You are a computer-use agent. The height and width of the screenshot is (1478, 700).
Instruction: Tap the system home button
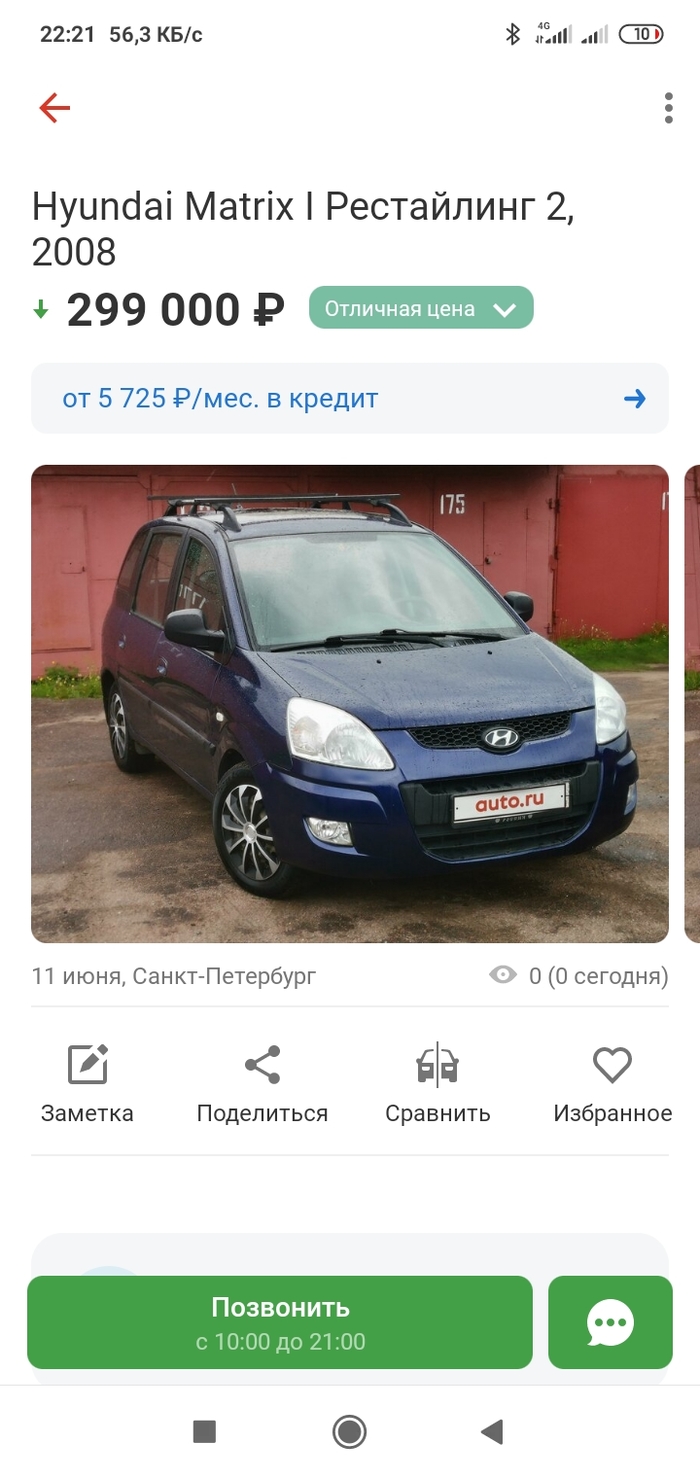click(x=349, y=1432)
